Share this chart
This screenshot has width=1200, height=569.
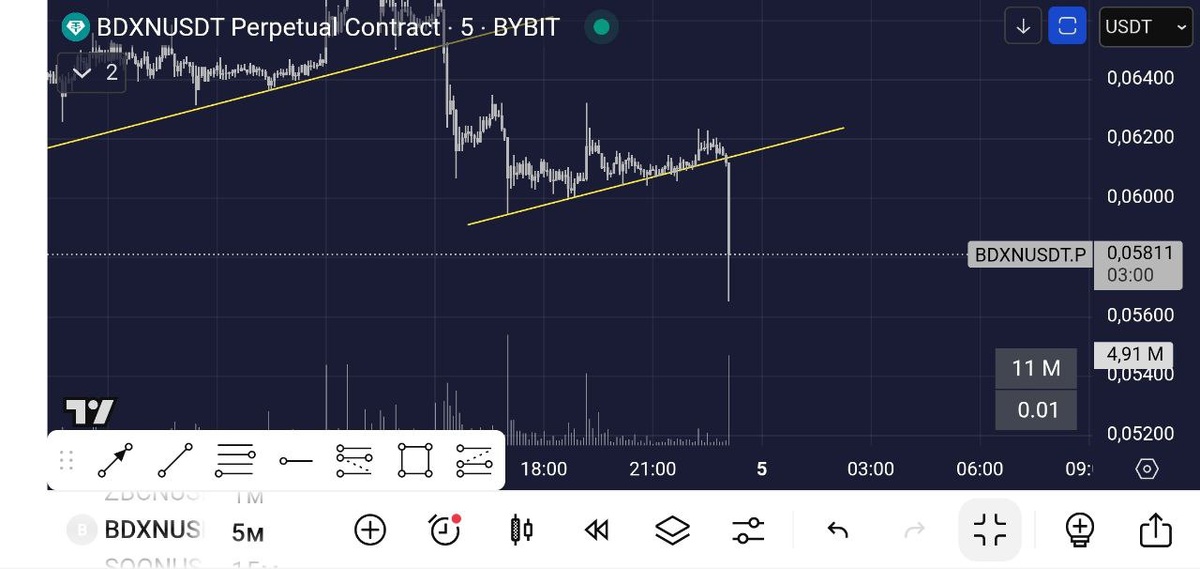(x=1155, y=529)
